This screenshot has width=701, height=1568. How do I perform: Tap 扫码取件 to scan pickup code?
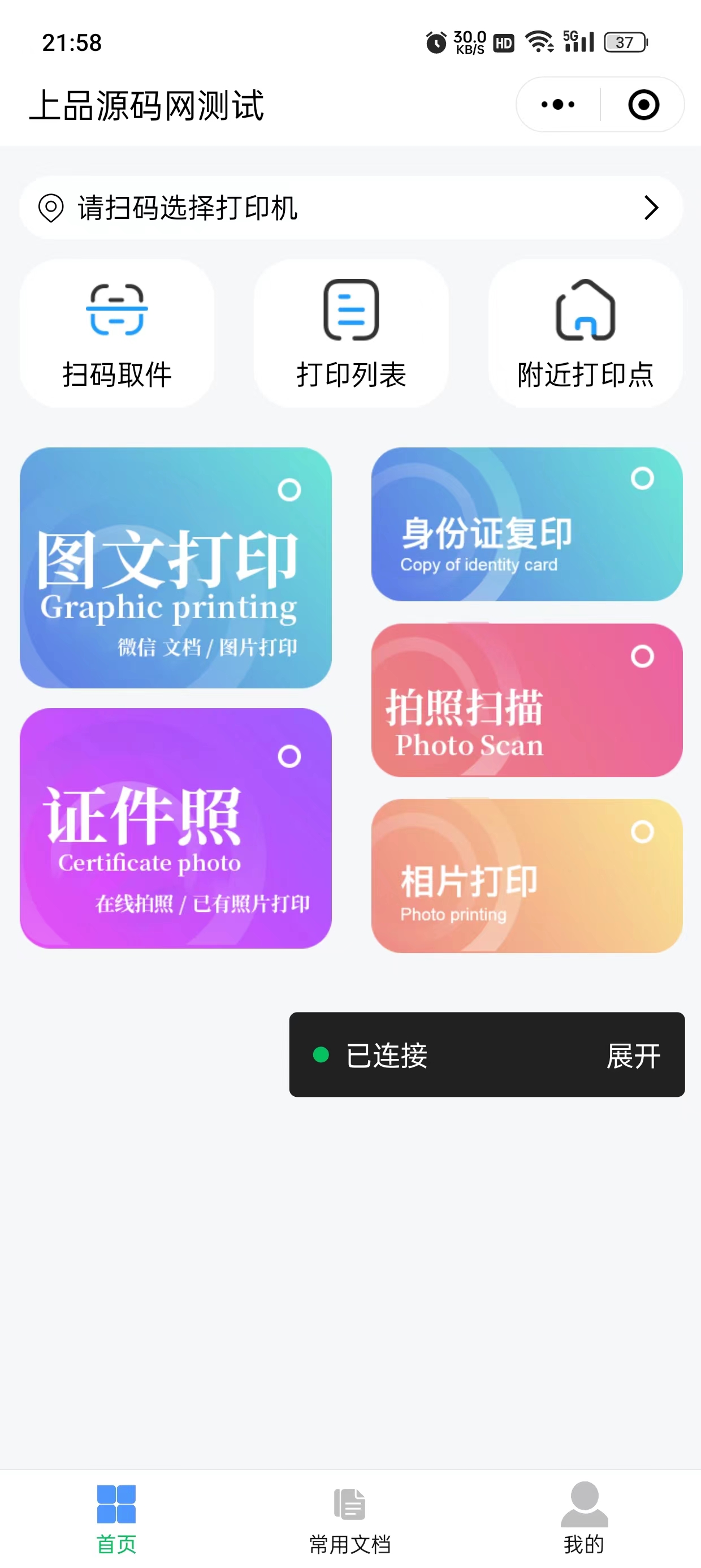coord(117,334)
